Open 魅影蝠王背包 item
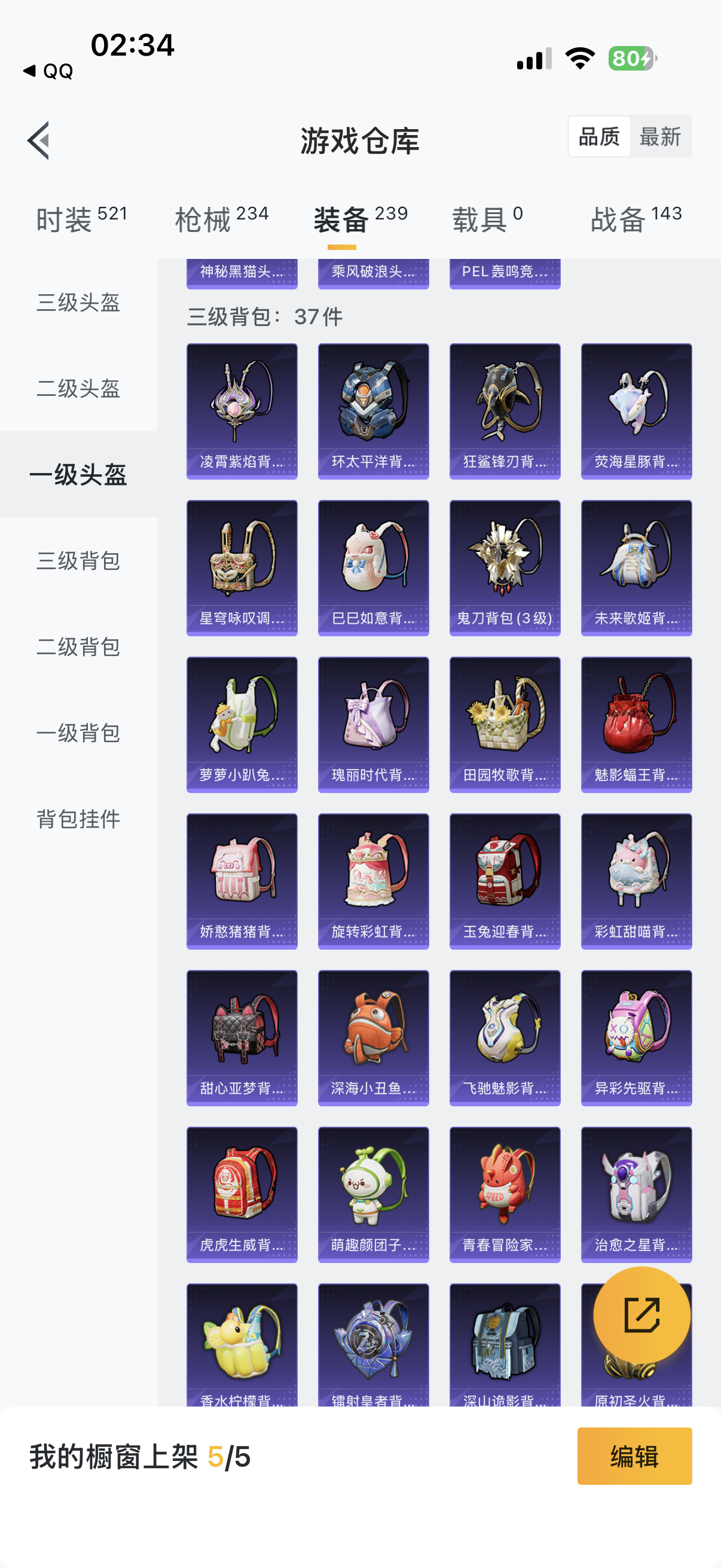Image resolution: width=721 pixels, height=1568 pixels. tap(636, 724)
